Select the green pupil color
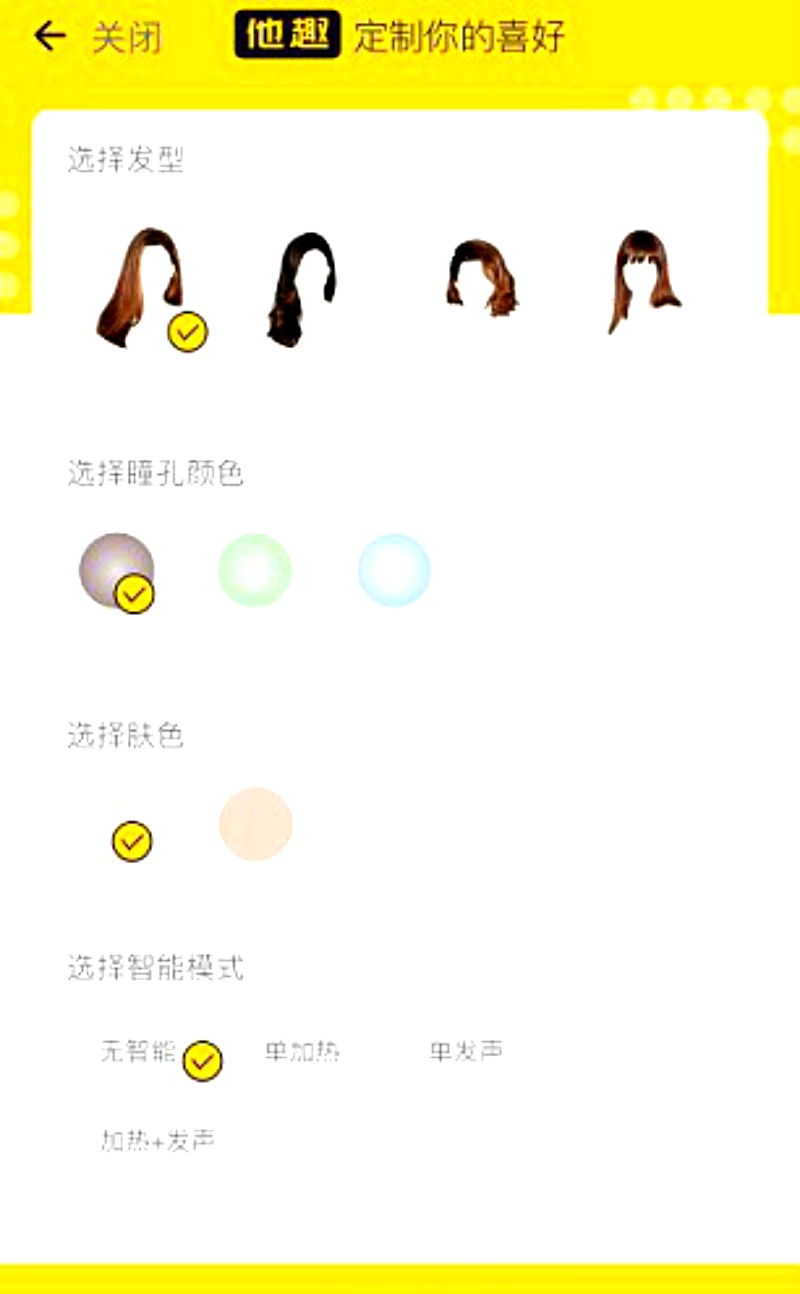Image resolution: width=800 pixels, height=1294 pixels. click(255, 570)
